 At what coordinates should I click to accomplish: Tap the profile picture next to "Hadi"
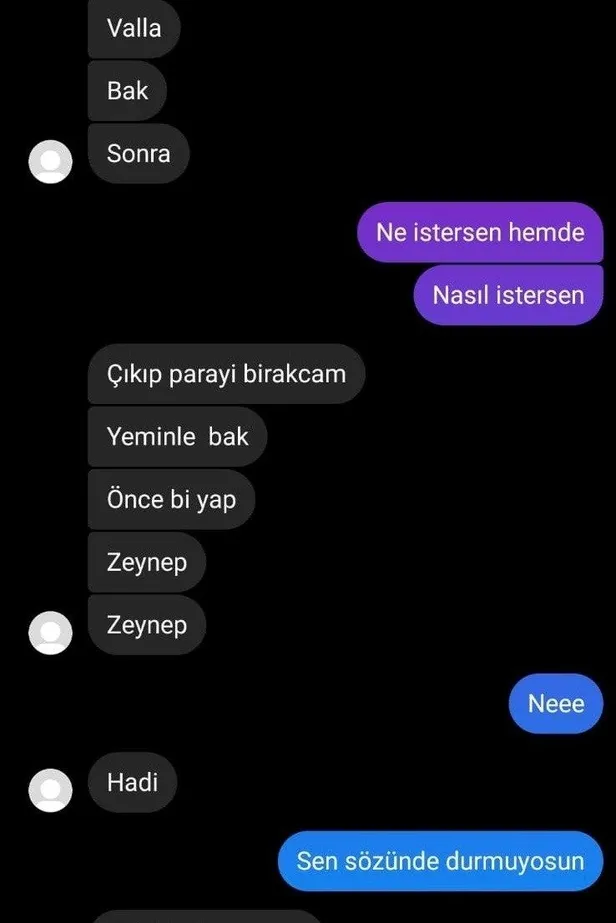[51, 790]
